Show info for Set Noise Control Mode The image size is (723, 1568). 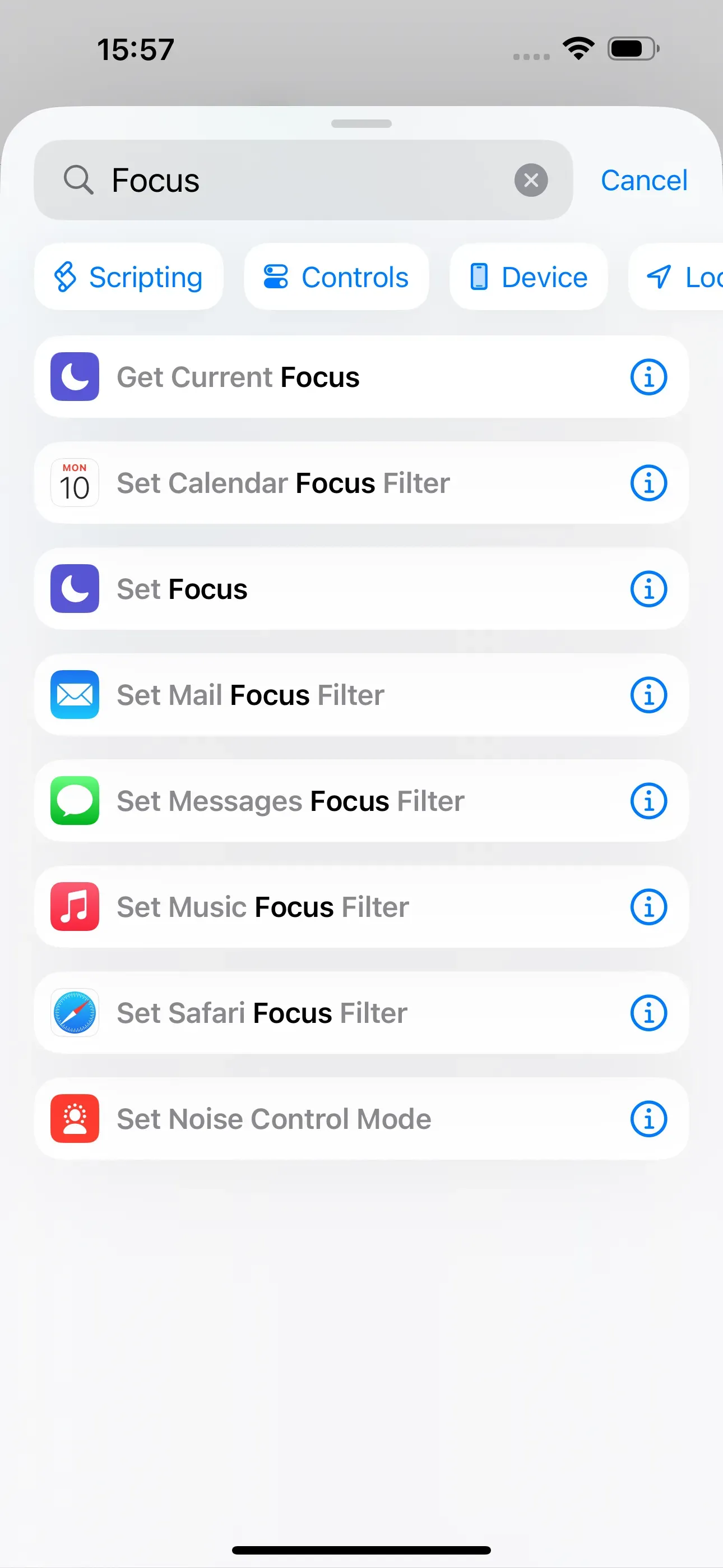point(648,1118)
